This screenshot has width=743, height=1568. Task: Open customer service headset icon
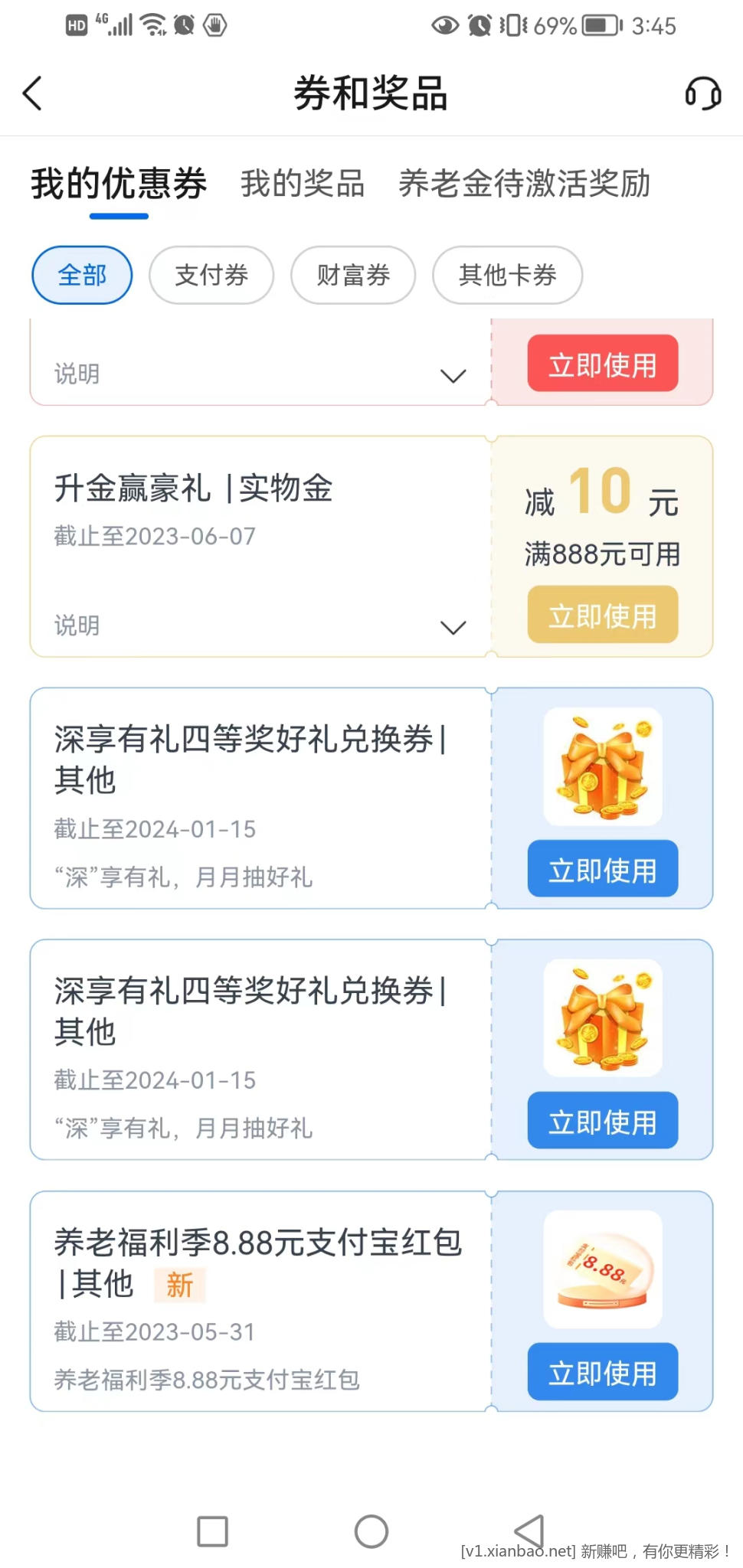click(702, 93)
